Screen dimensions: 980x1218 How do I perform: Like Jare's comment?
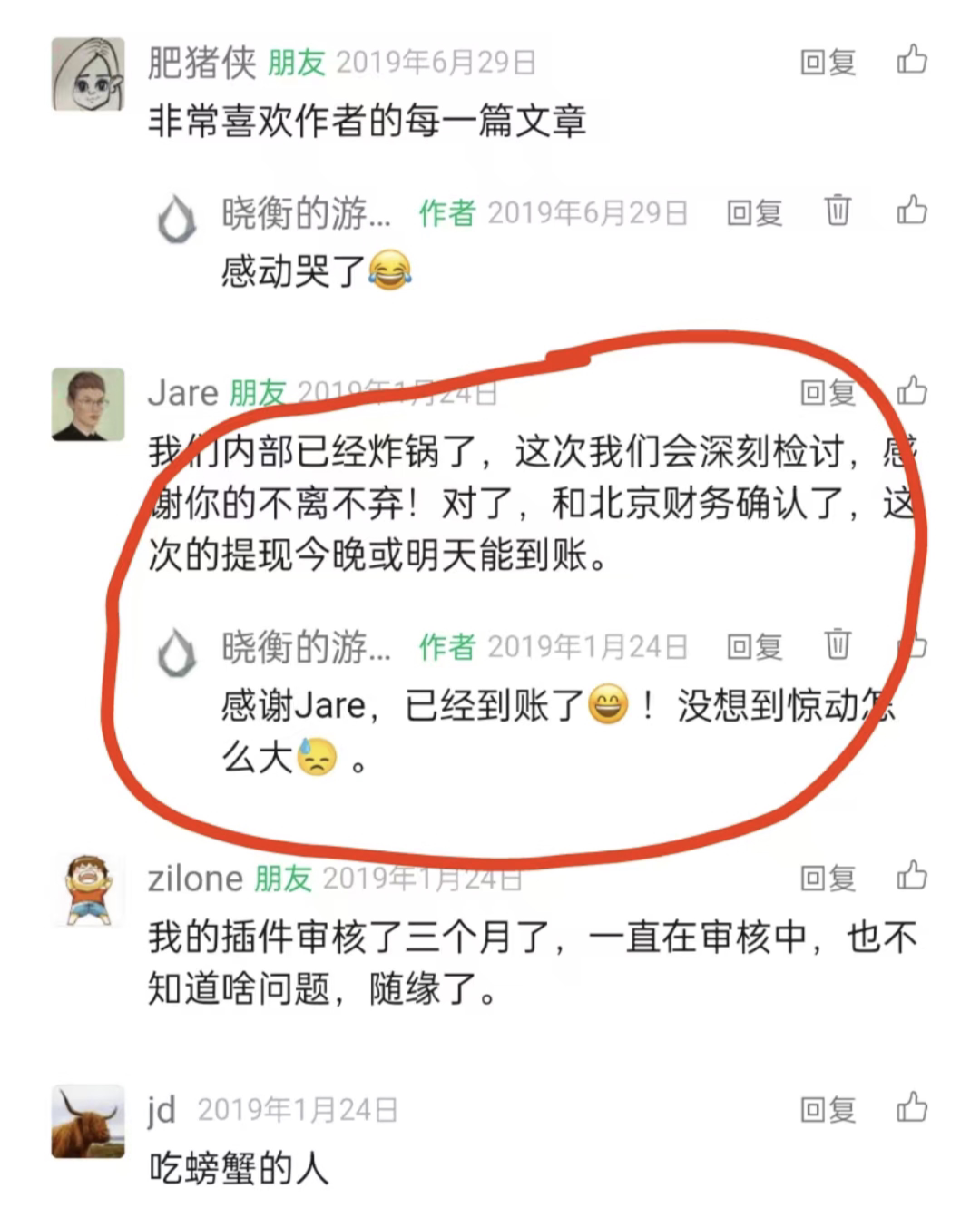(x=911, y=391)
